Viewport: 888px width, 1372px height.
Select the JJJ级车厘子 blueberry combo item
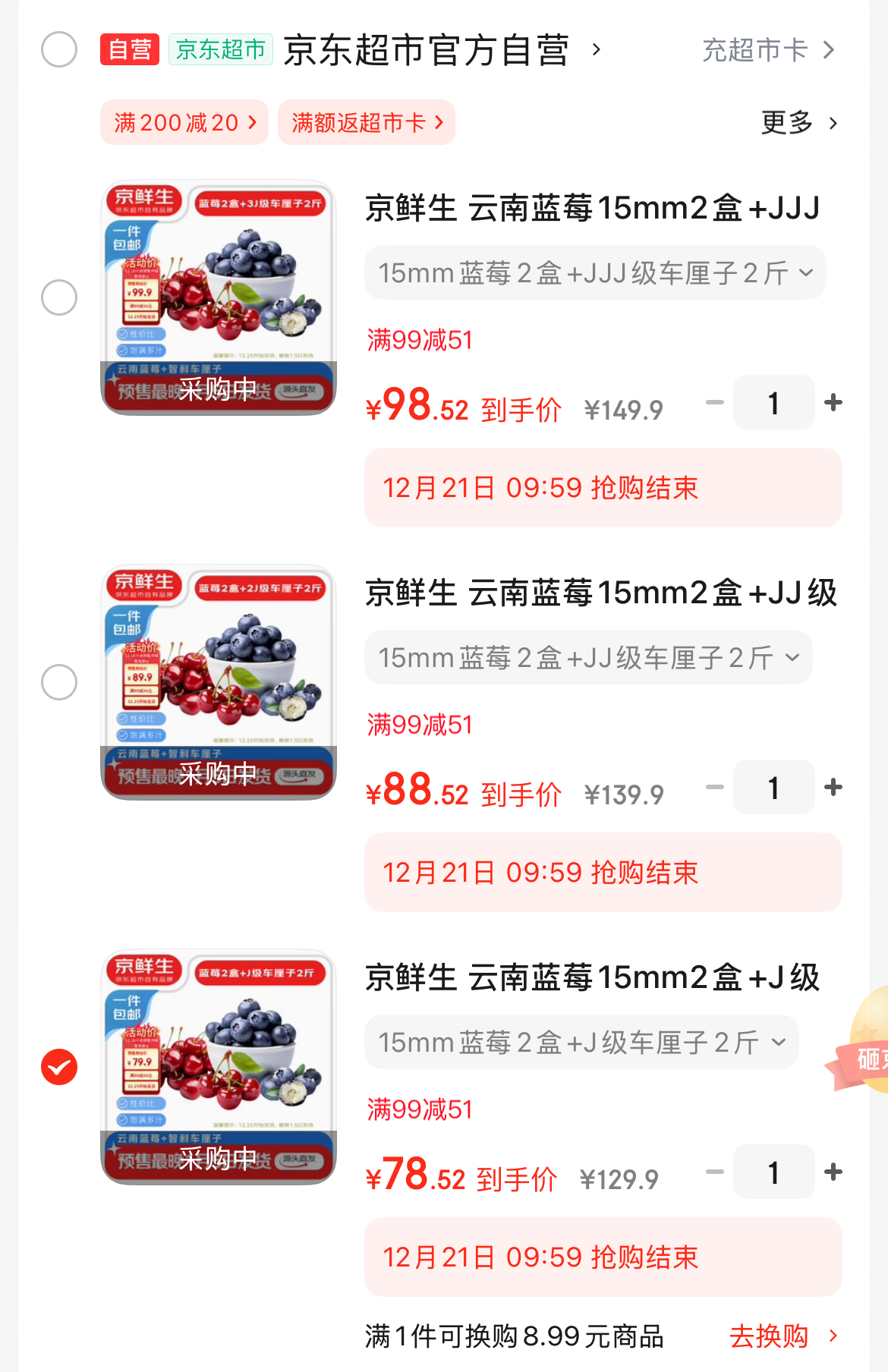pyautogui.click(x=59, y=297)
